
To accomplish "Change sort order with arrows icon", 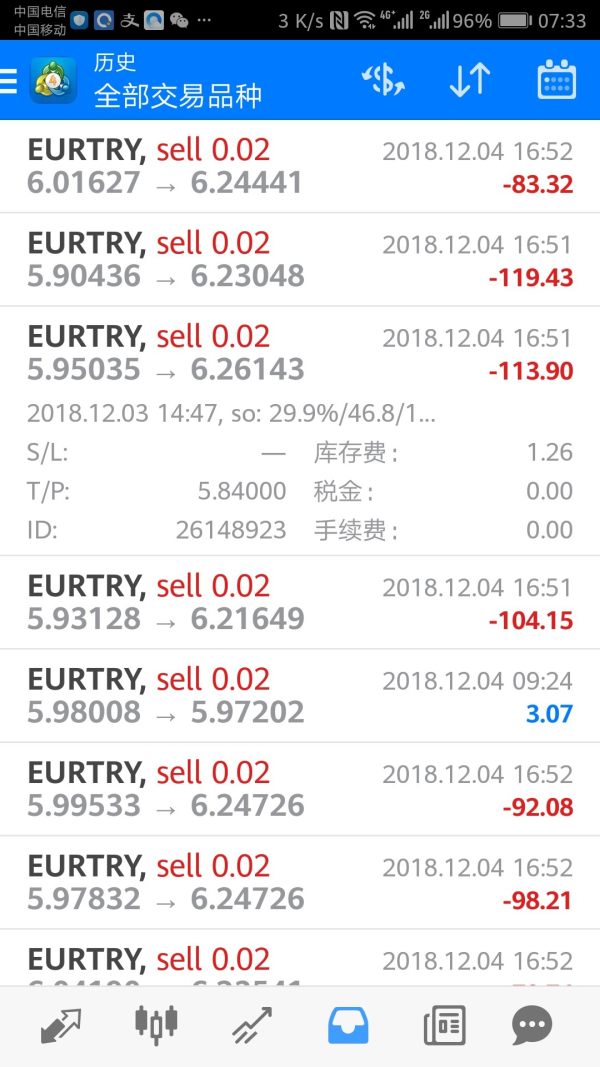I will coord(470,80).
